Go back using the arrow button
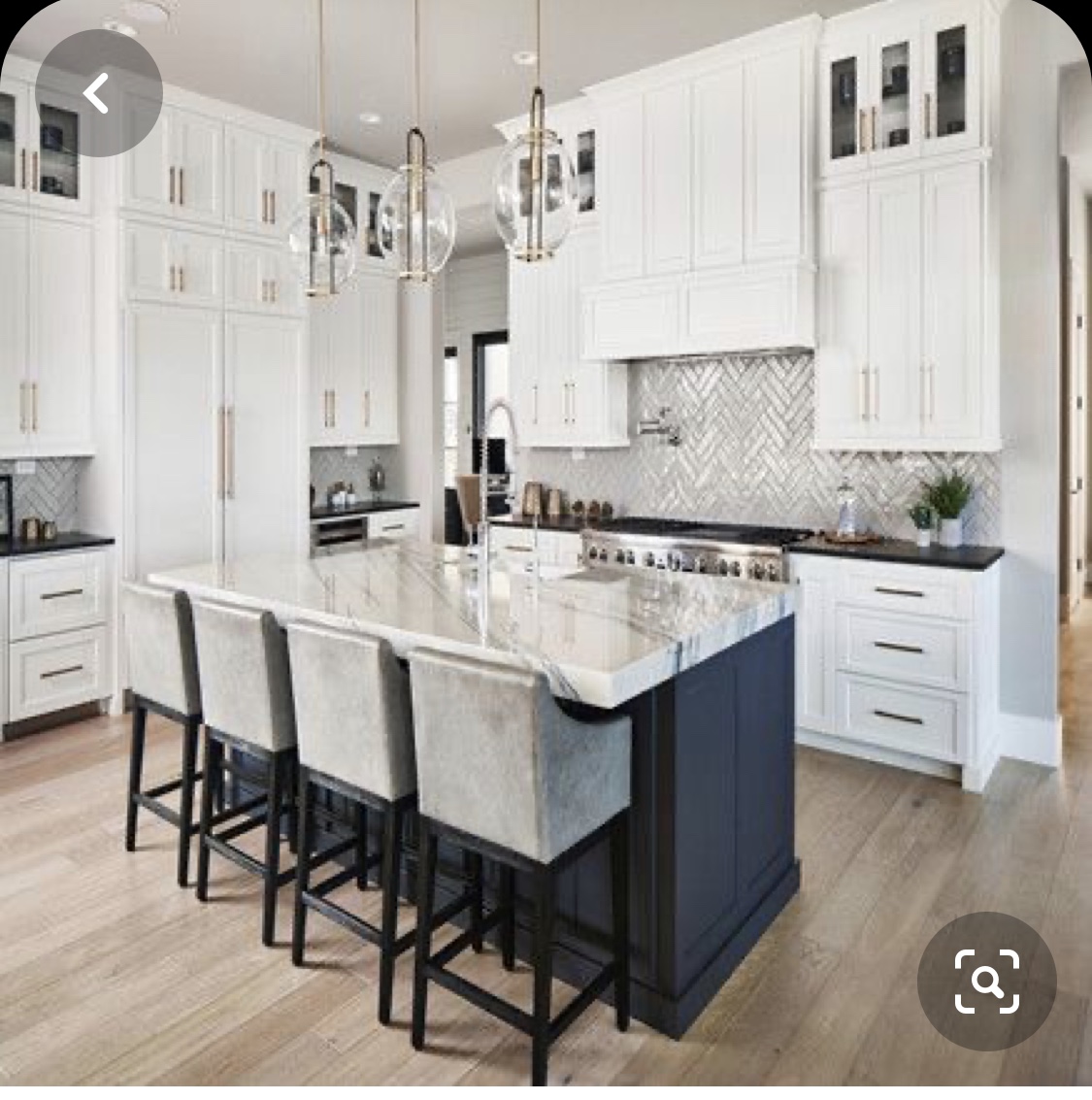The width and height of the screenshot is (1092, 1100). coord(98,94)
